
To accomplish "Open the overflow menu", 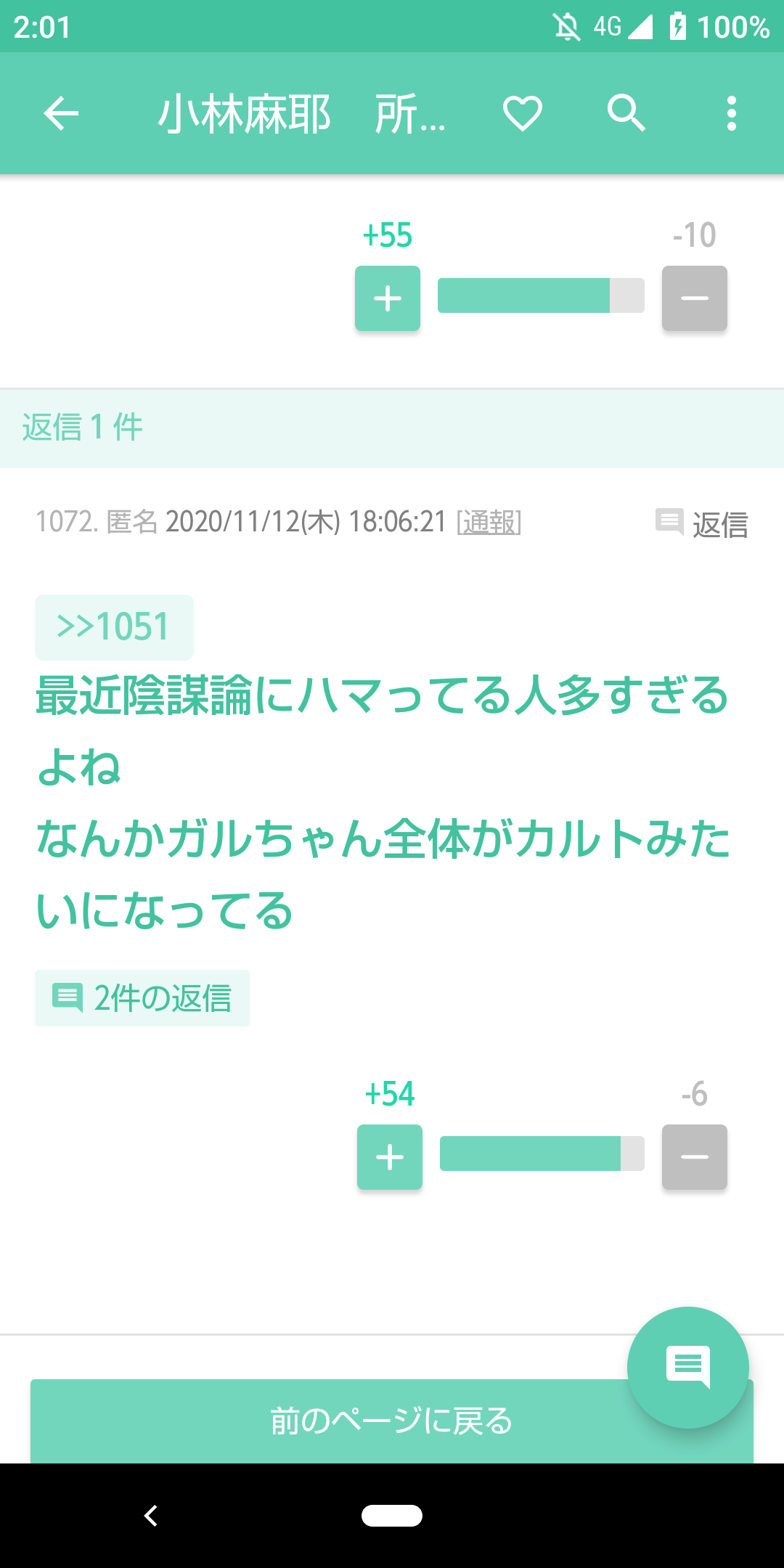I will 731,113.
